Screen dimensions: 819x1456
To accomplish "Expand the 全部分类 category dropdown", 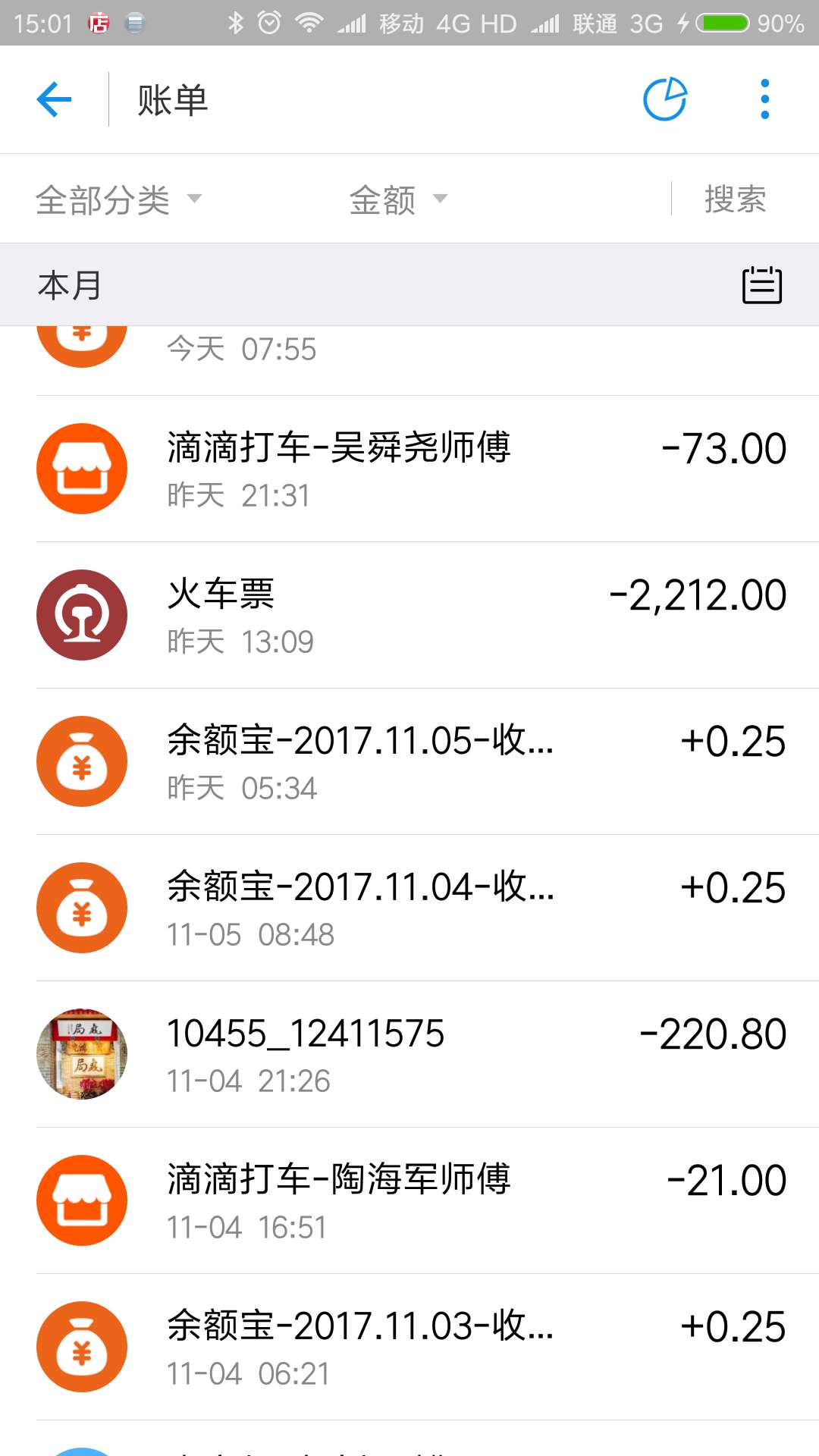I will point(118,199).
